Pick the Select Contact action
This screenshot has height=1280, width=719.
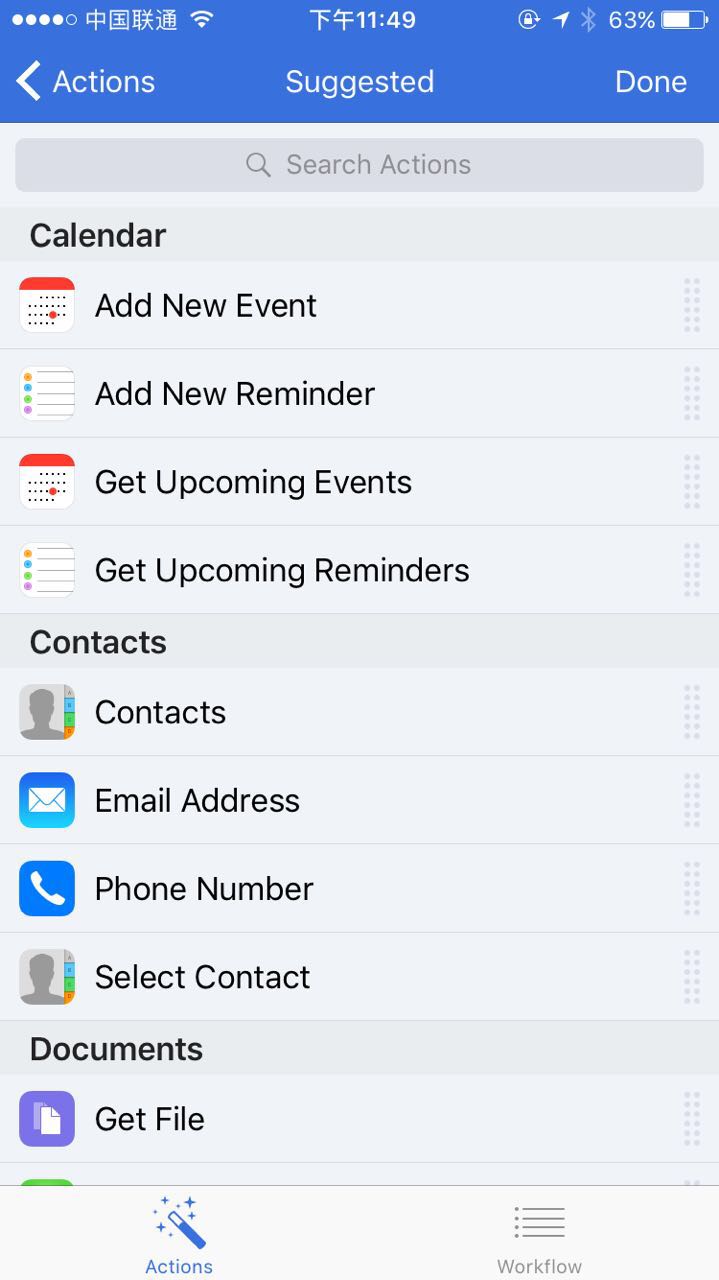tap(202, 977)
